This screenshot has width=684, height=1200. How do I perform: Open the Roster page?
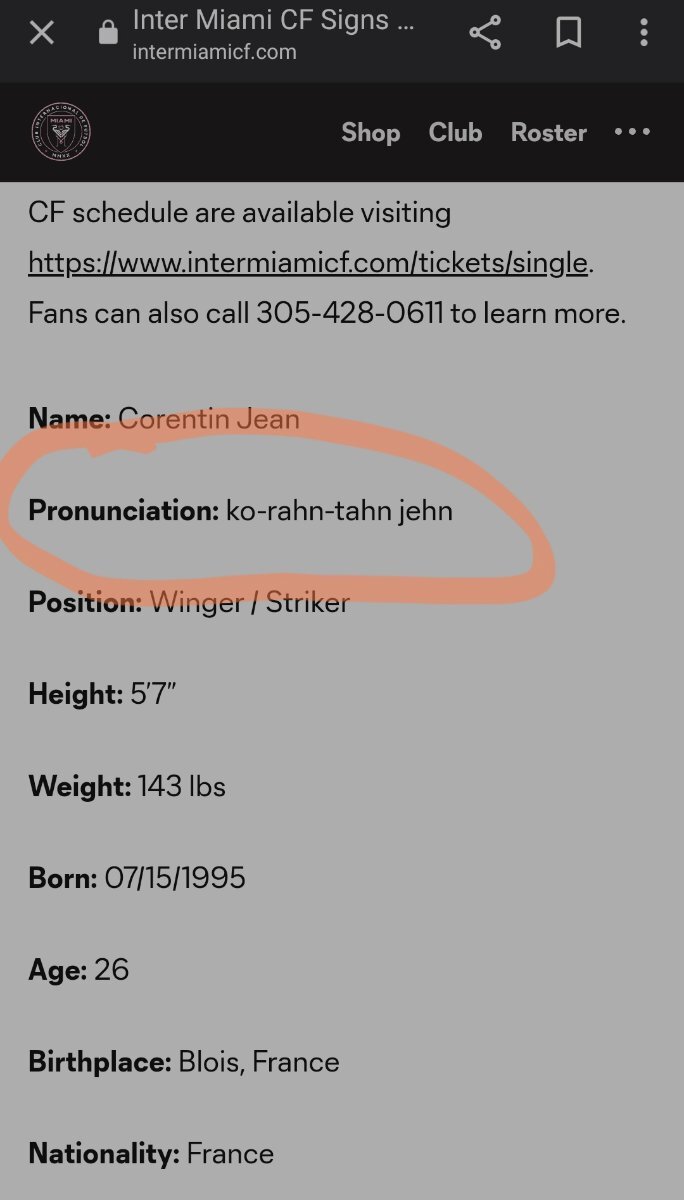548,132
